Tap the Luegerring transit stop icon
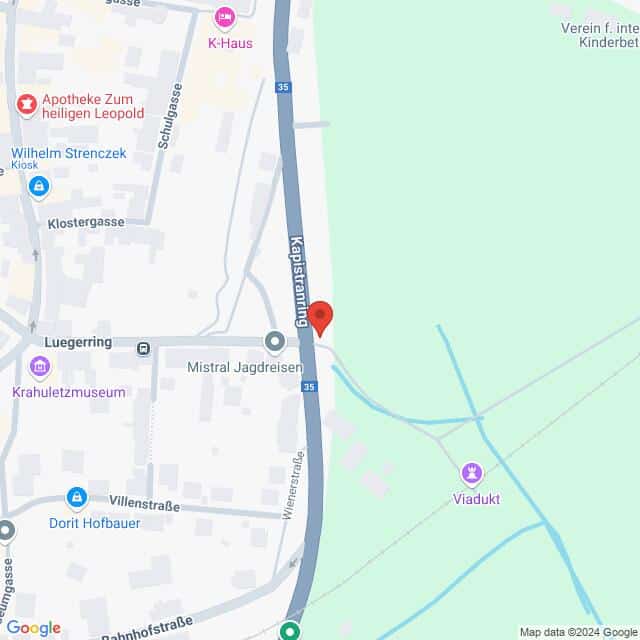 143,348
